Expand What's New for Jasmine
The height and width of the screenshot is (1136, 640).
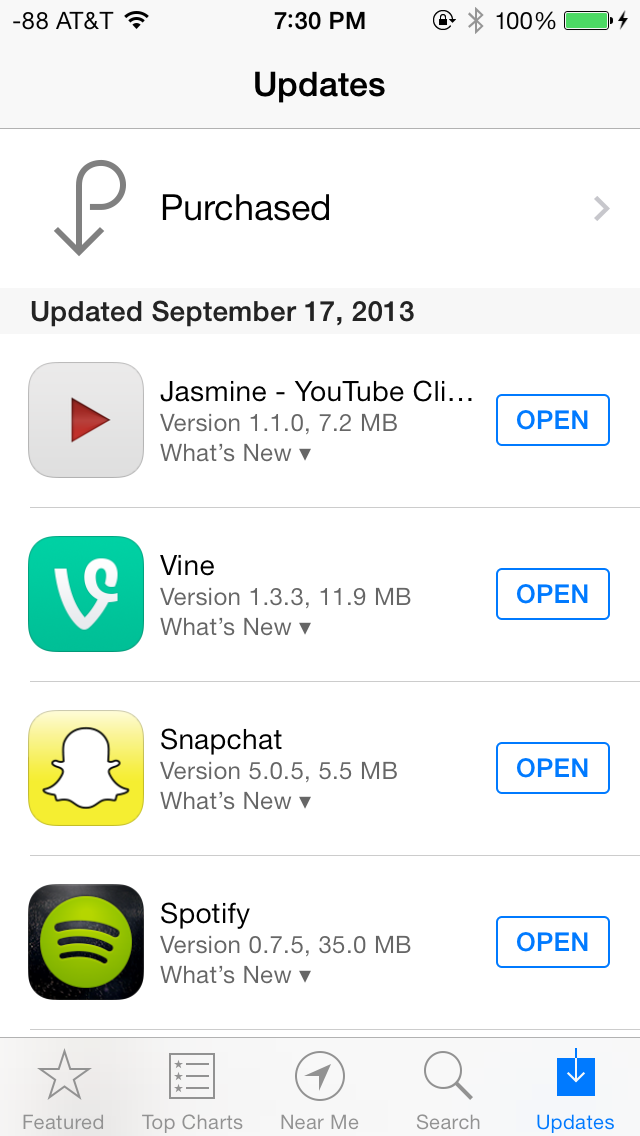coord(236,454)
